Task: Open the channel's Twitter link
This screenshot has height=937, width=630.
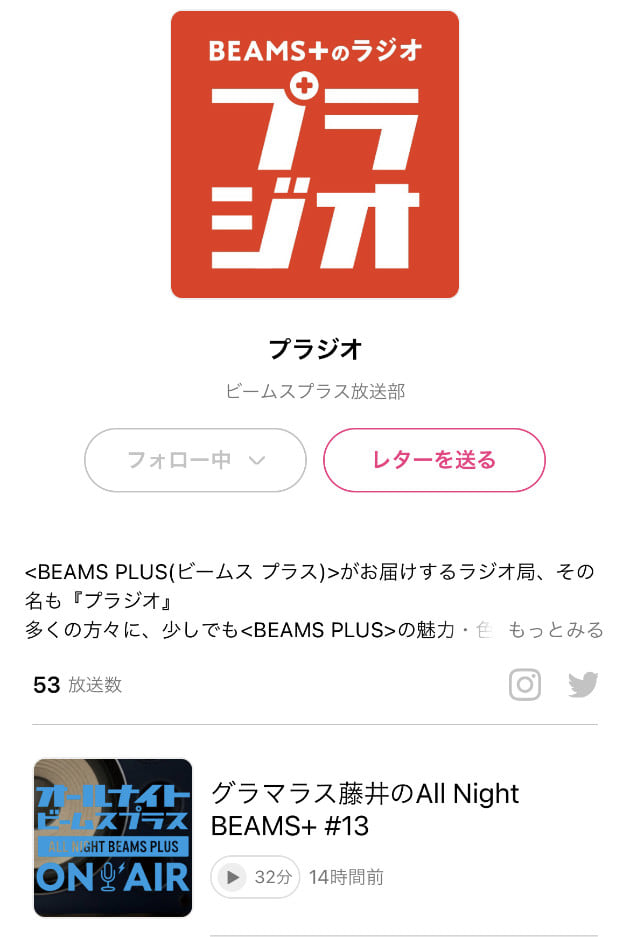Action: click(x=582, y=685)
